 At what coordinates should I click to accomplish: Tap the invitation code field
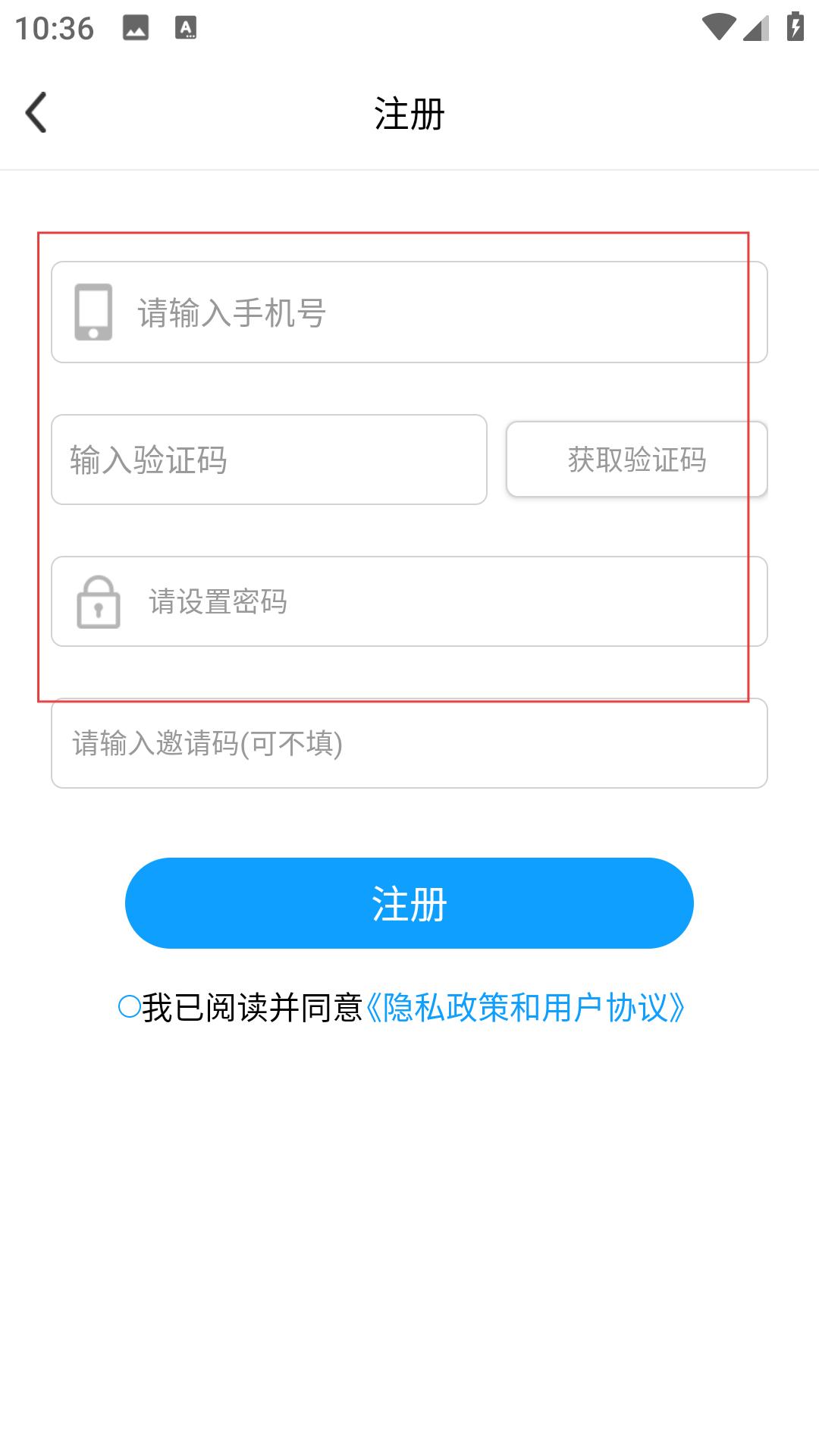click(x=409, y=743)
